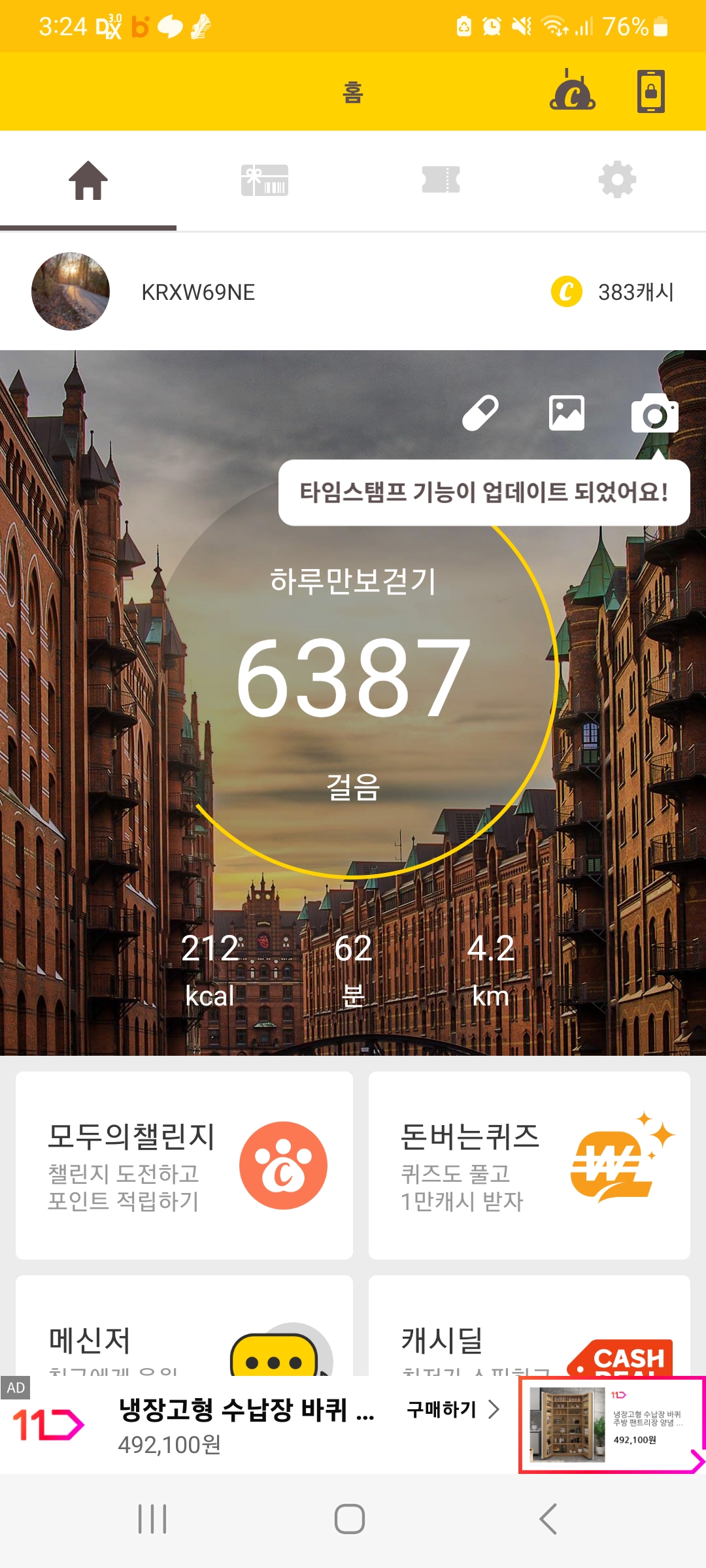The height and width of the screenshot is (1568, 706).
Task: Open the 메신저 card
Action: click(x=184, y=1326)
